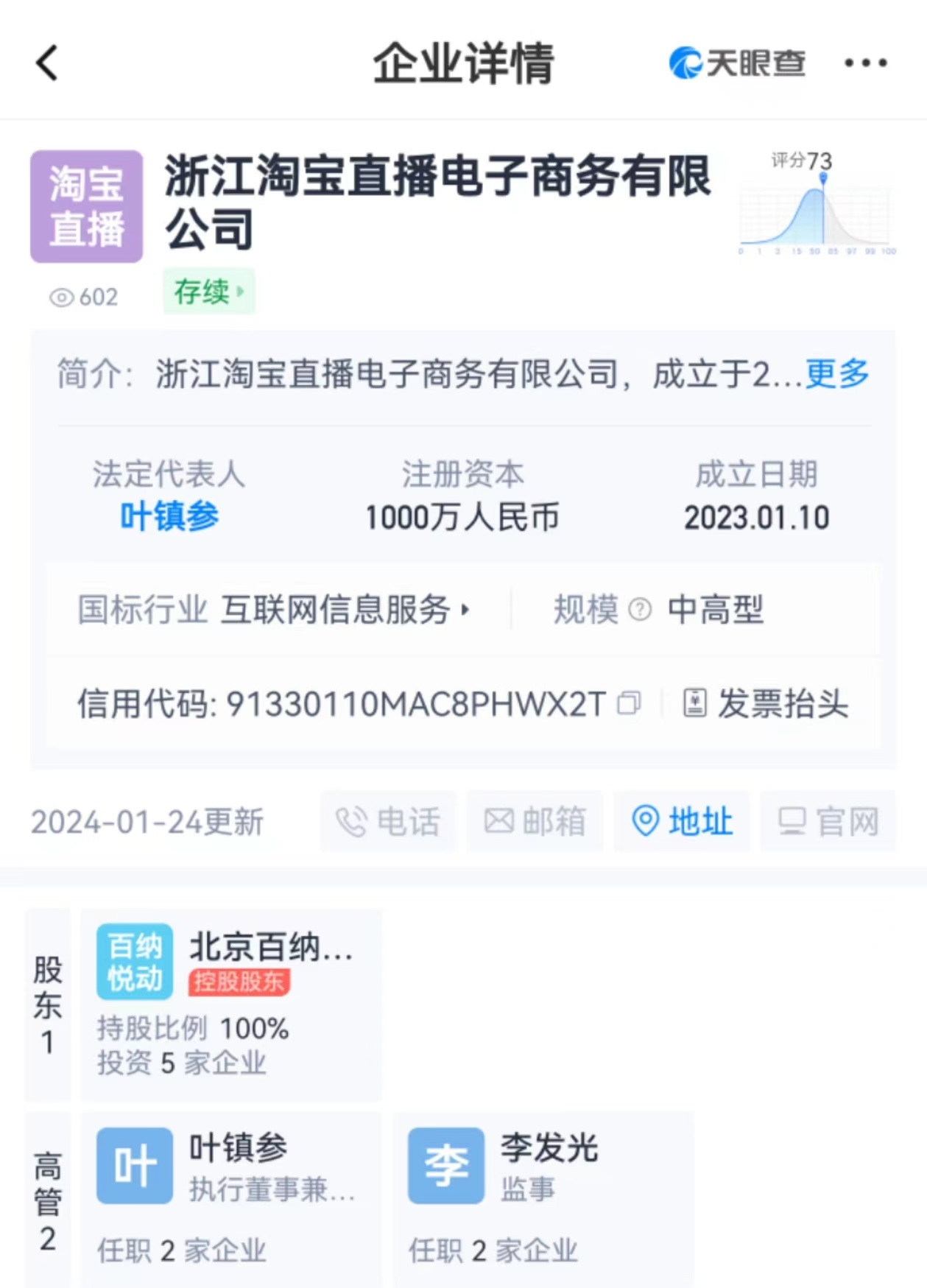The height and width of the screenshot is (1288, 927).
Task: Open the 评分73 score chart
Action: [x=816, y=203]
